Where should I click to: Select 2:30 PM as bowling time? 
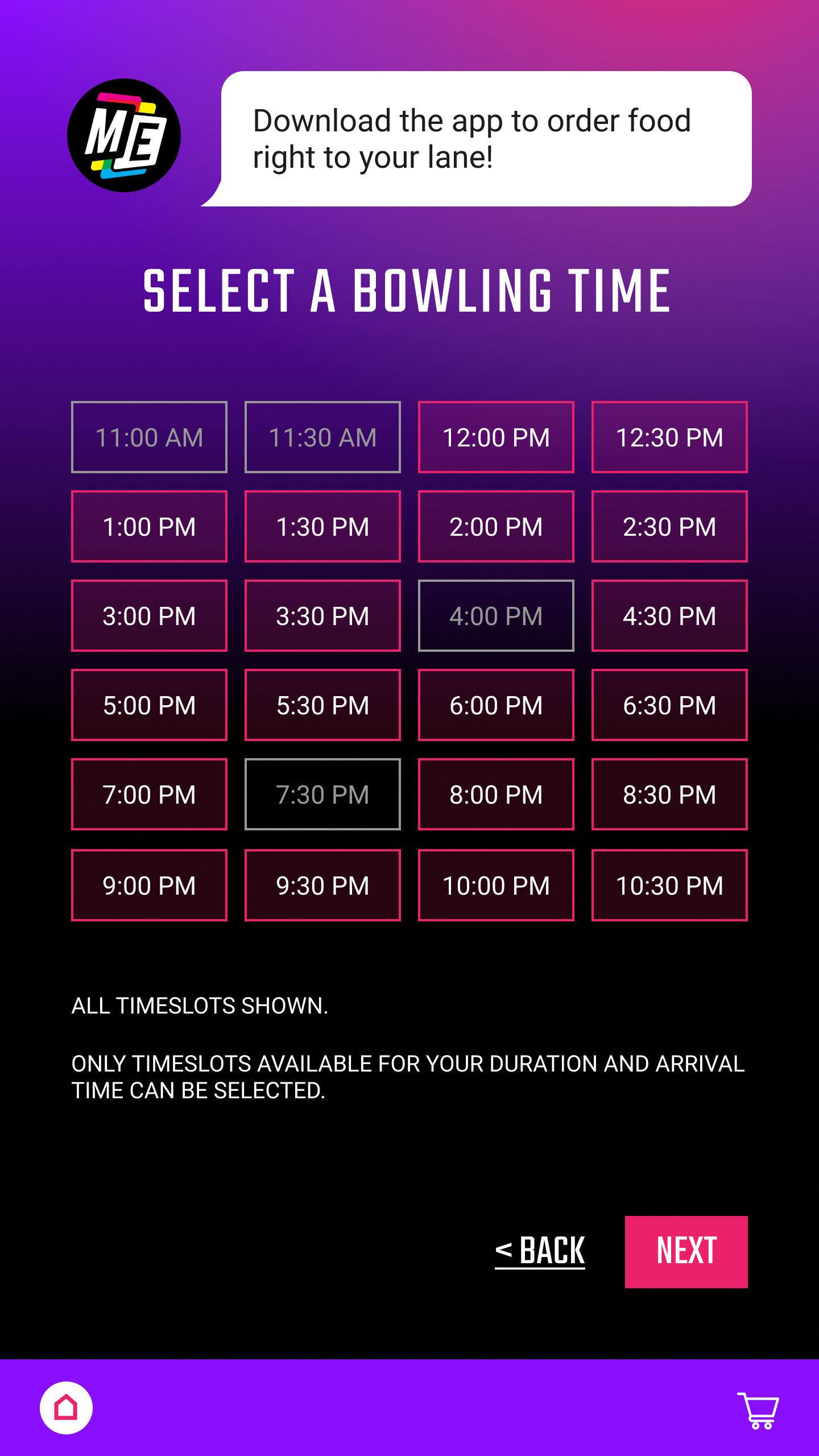[669, 526]
